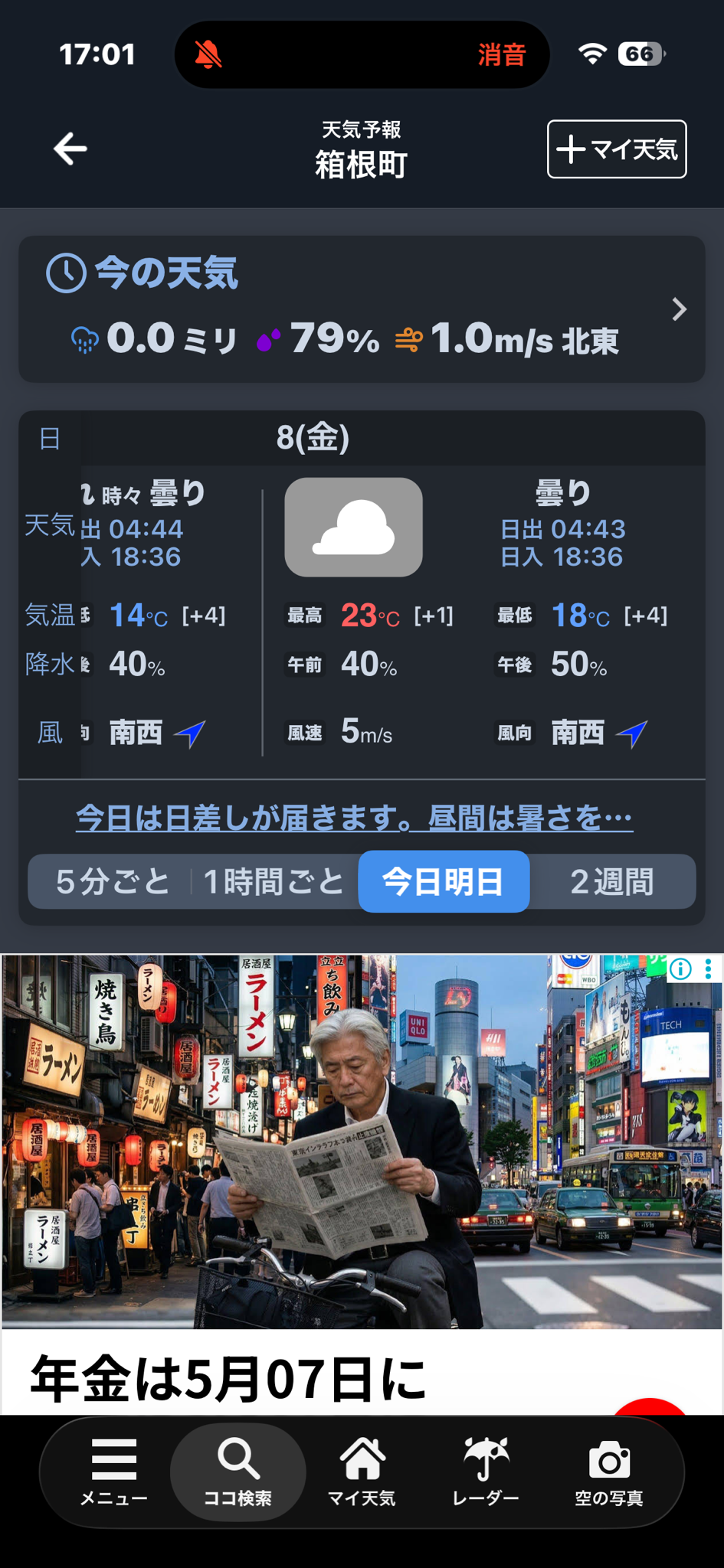Add 箱根町 to マイ天気
The image size is (724, 1568).
point(617,149)
